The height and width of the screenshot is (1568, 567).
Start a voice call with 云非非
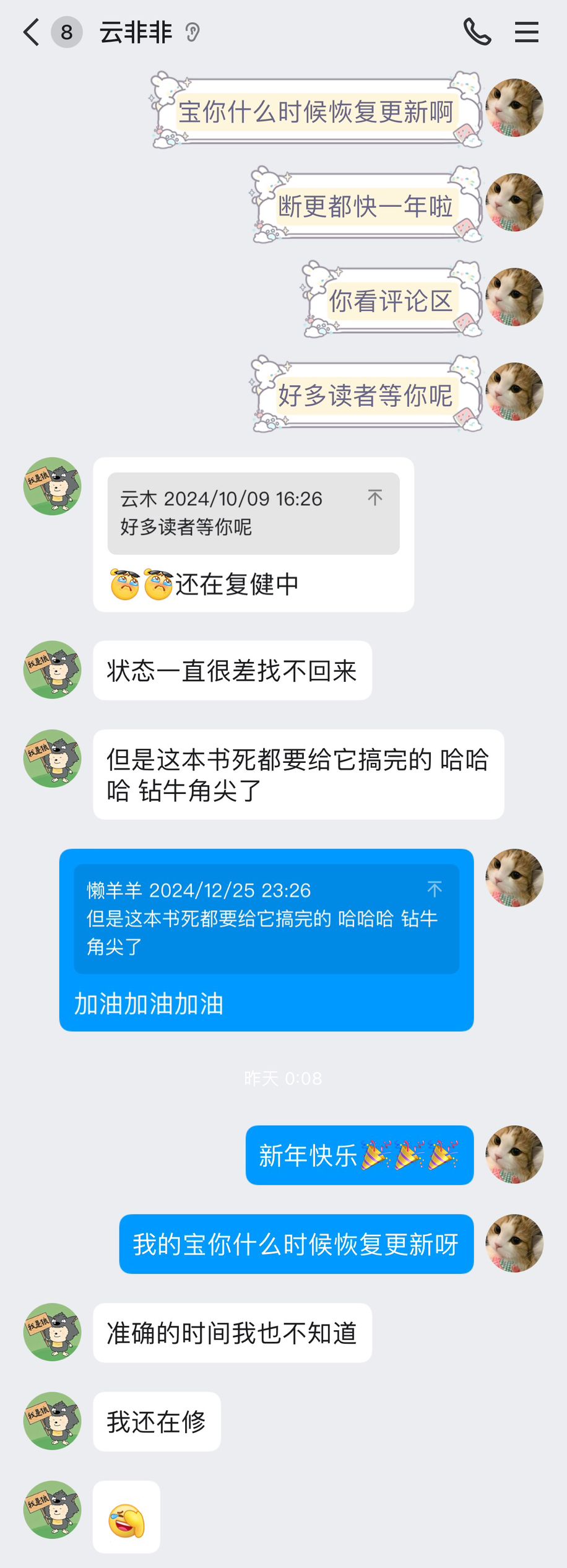(x=477, y=32)
